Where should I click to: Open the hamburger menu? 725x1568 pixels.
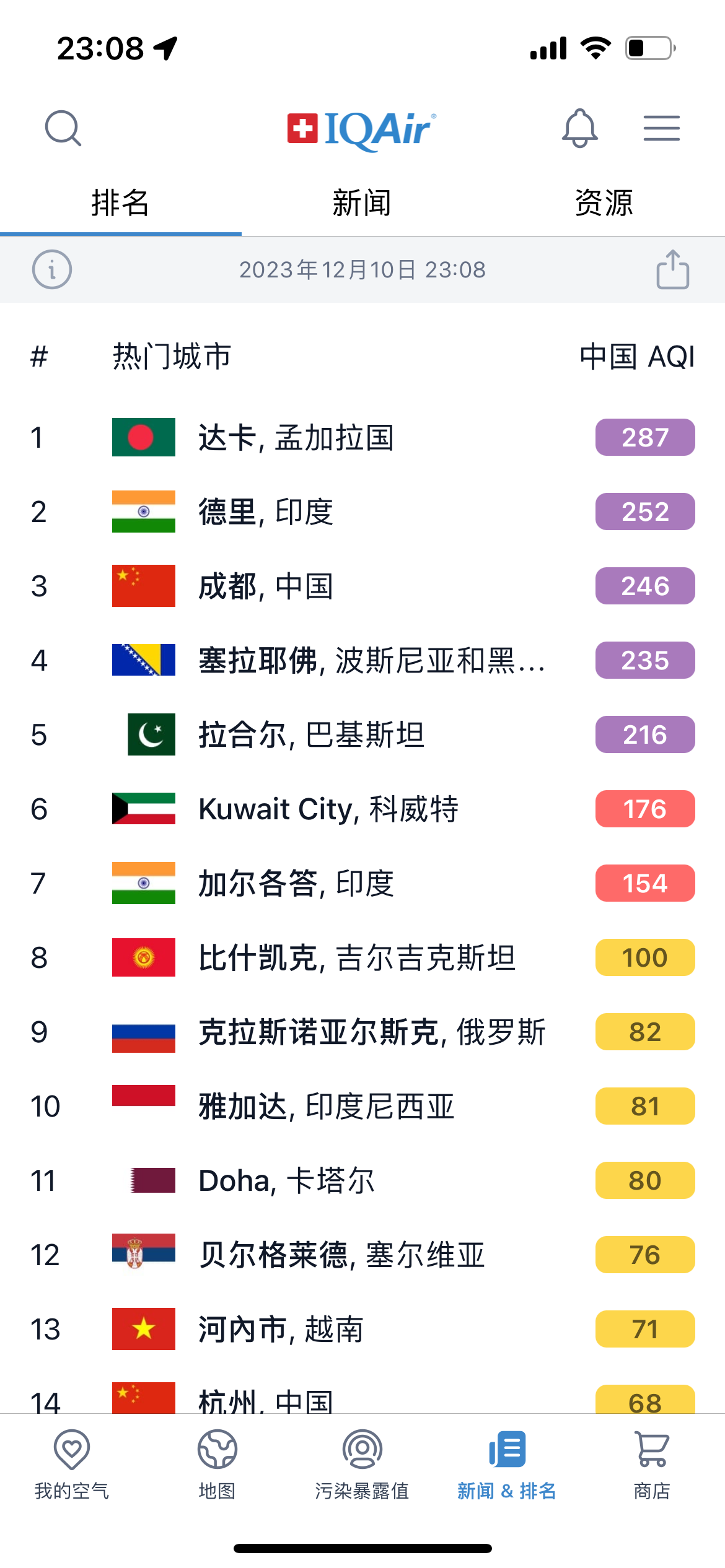click(661, 128)
